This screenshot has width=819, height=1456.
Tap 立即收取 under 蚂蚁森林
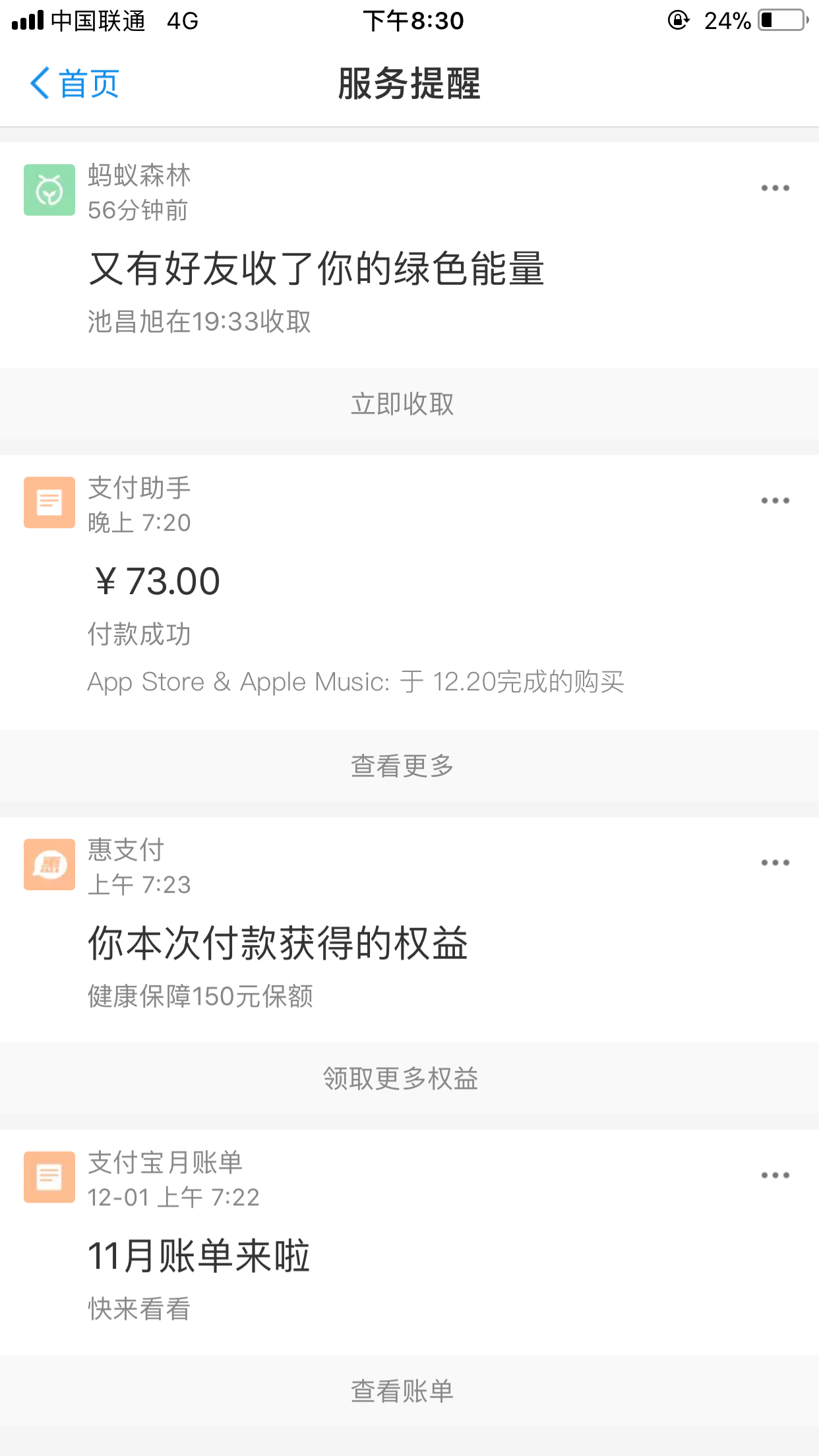point(402,404)
